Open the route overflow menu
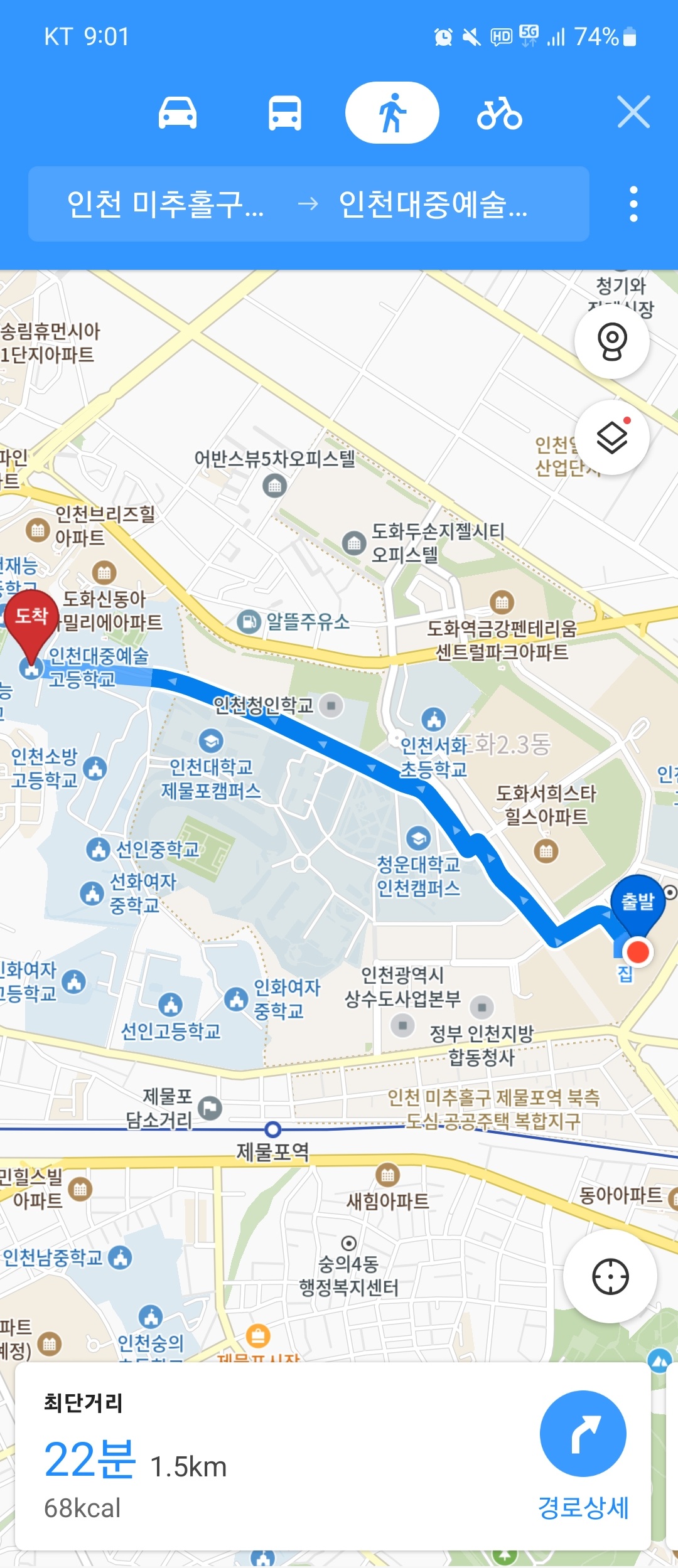 (x=633, y=204)
